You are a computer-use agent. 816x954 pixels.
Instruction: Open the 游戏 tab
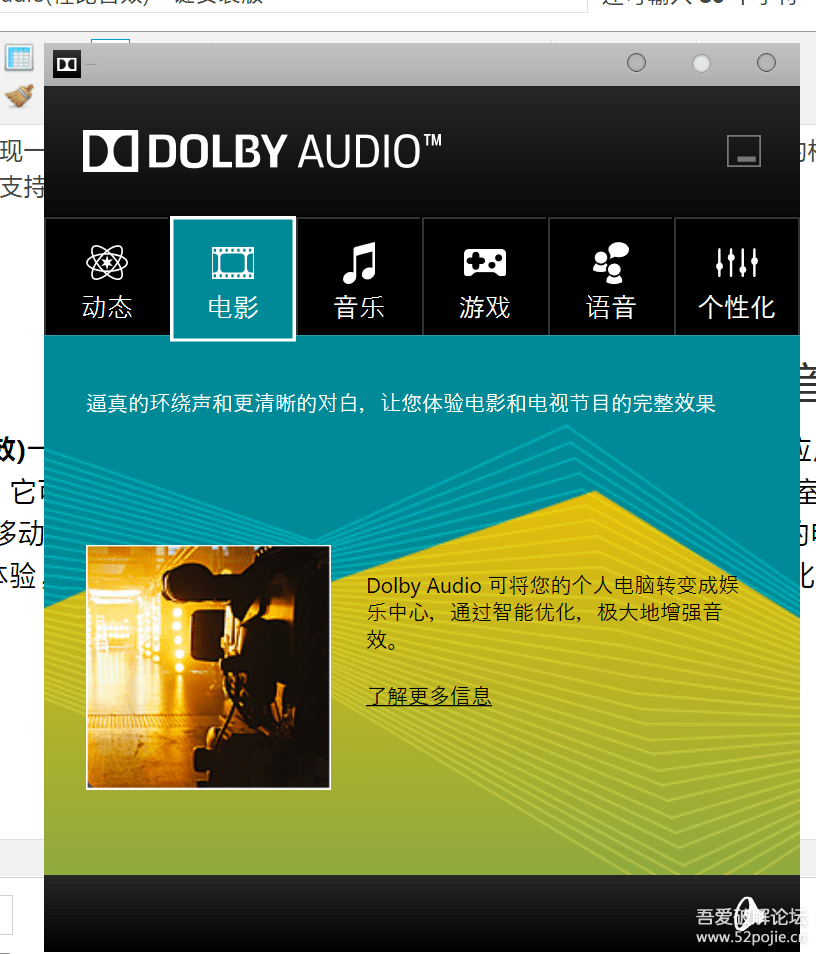point(485,278)
